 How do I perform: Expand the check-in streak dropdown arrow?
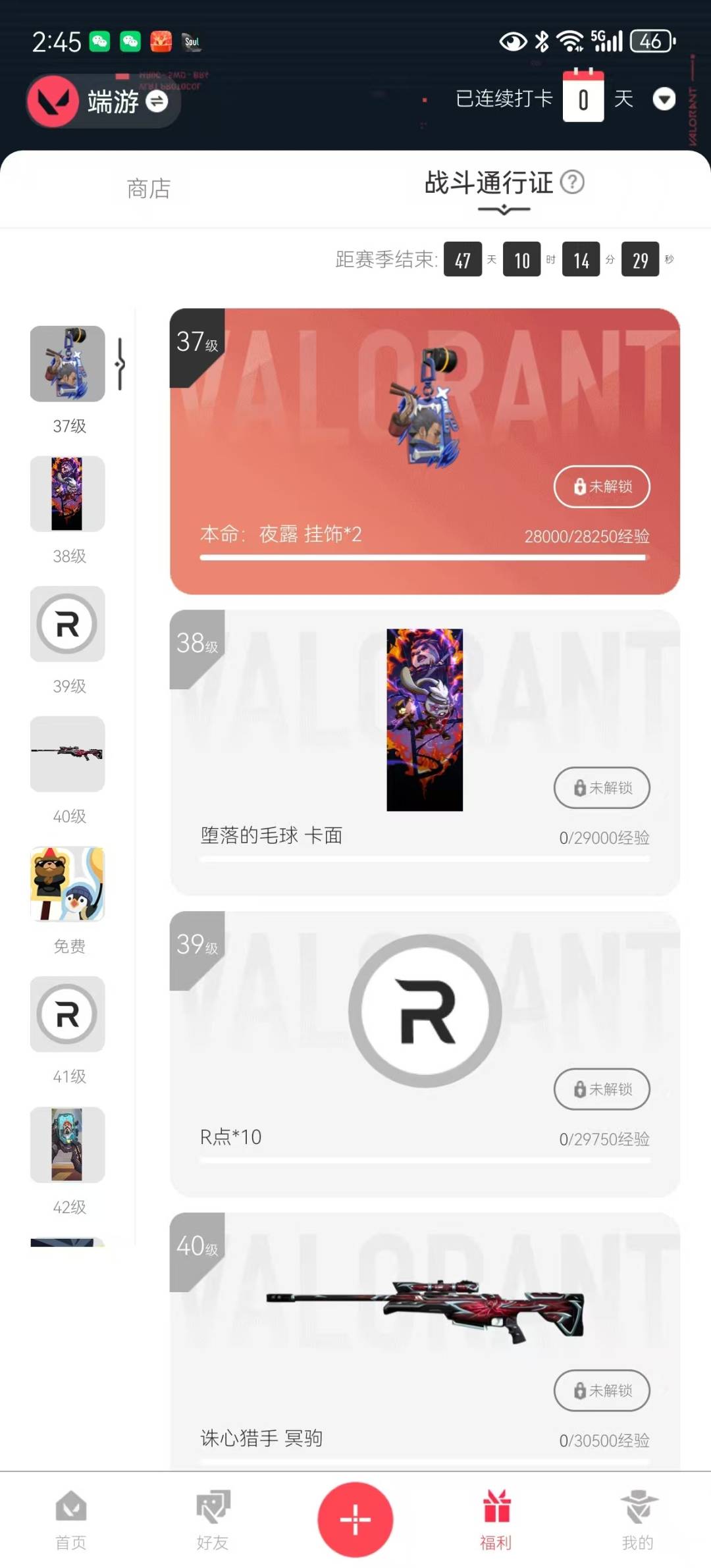coord(664,99)
